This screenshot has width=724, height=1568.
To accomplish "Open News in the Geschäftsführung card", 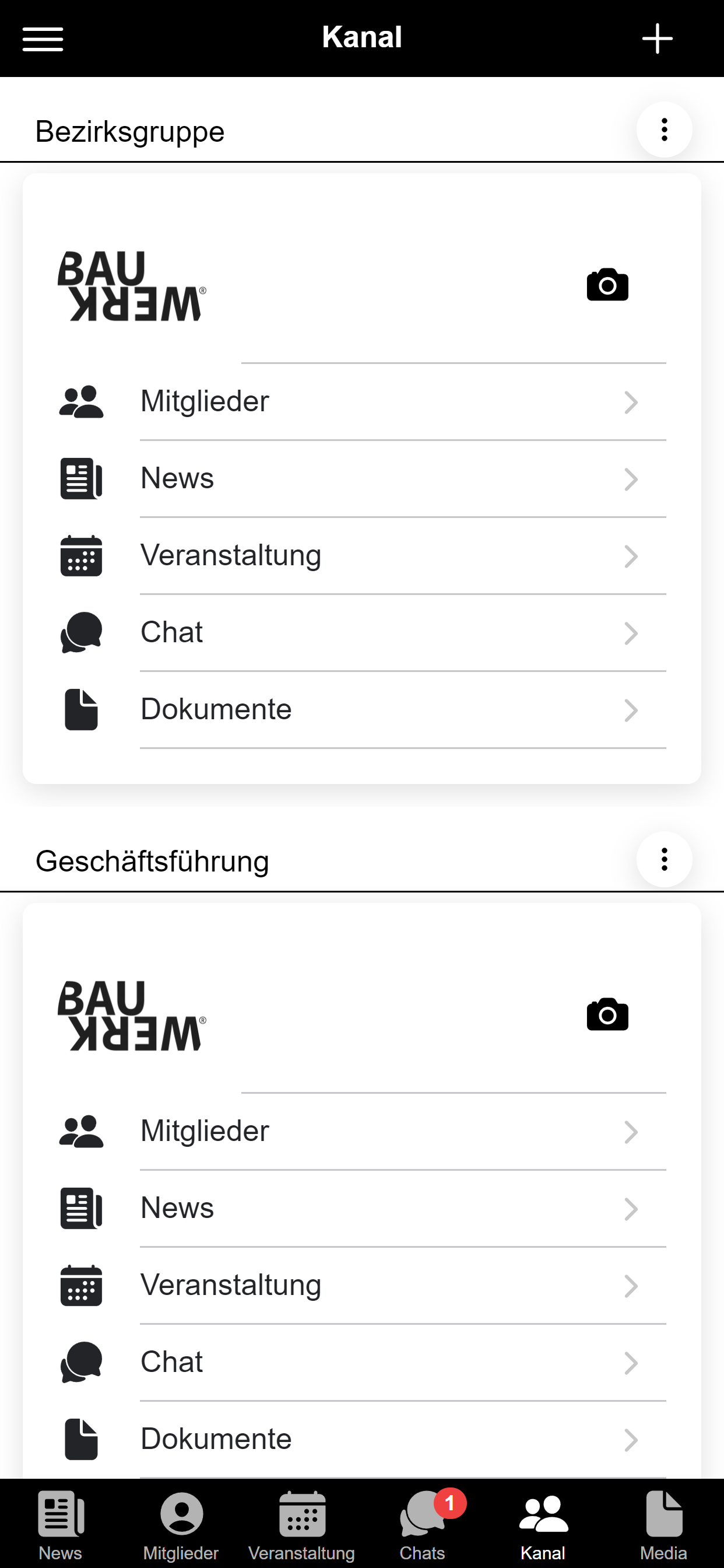I will 362,1209.
